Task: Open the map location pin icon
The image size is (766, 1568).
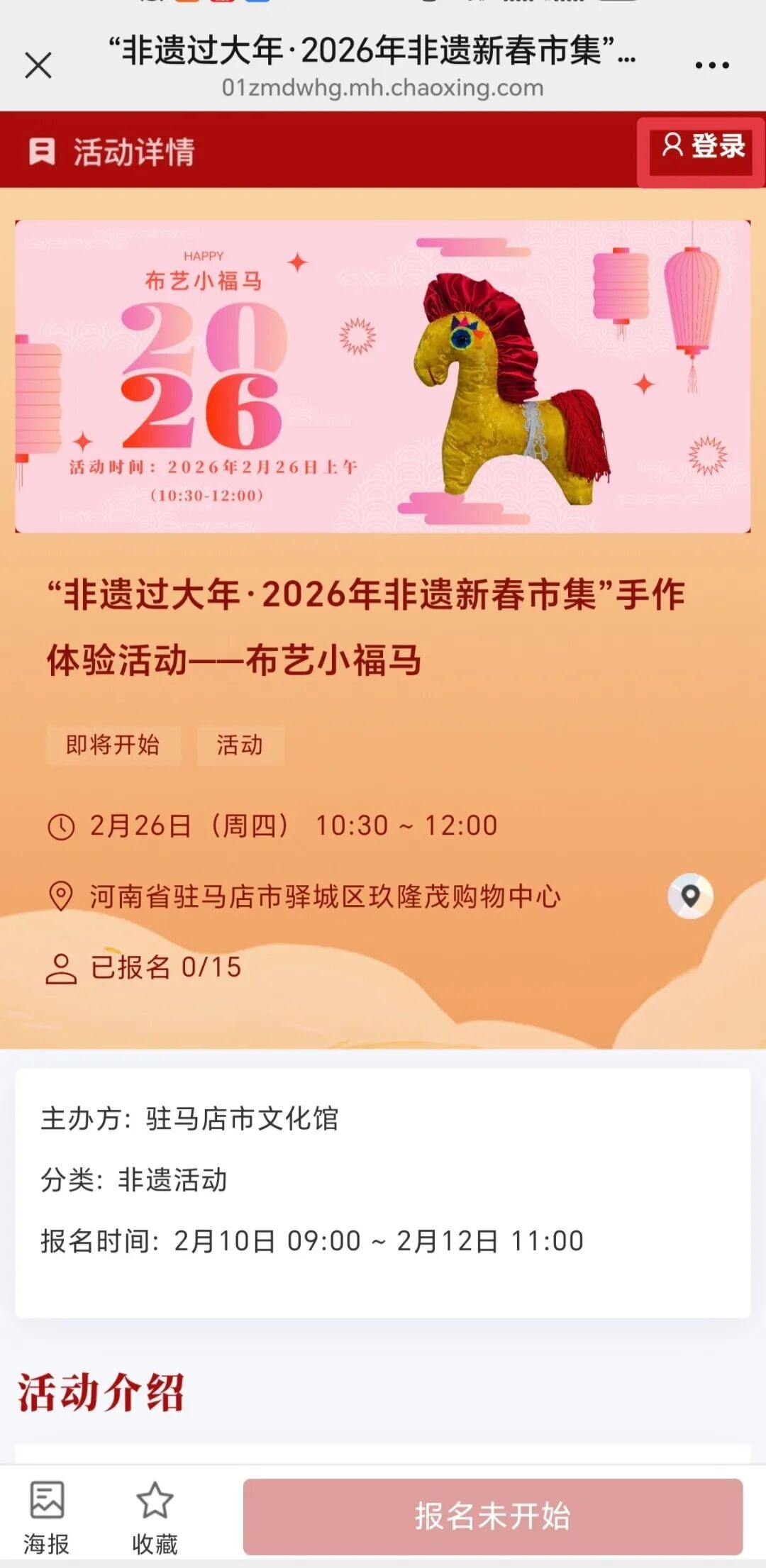Action: (x=690, y=896)
